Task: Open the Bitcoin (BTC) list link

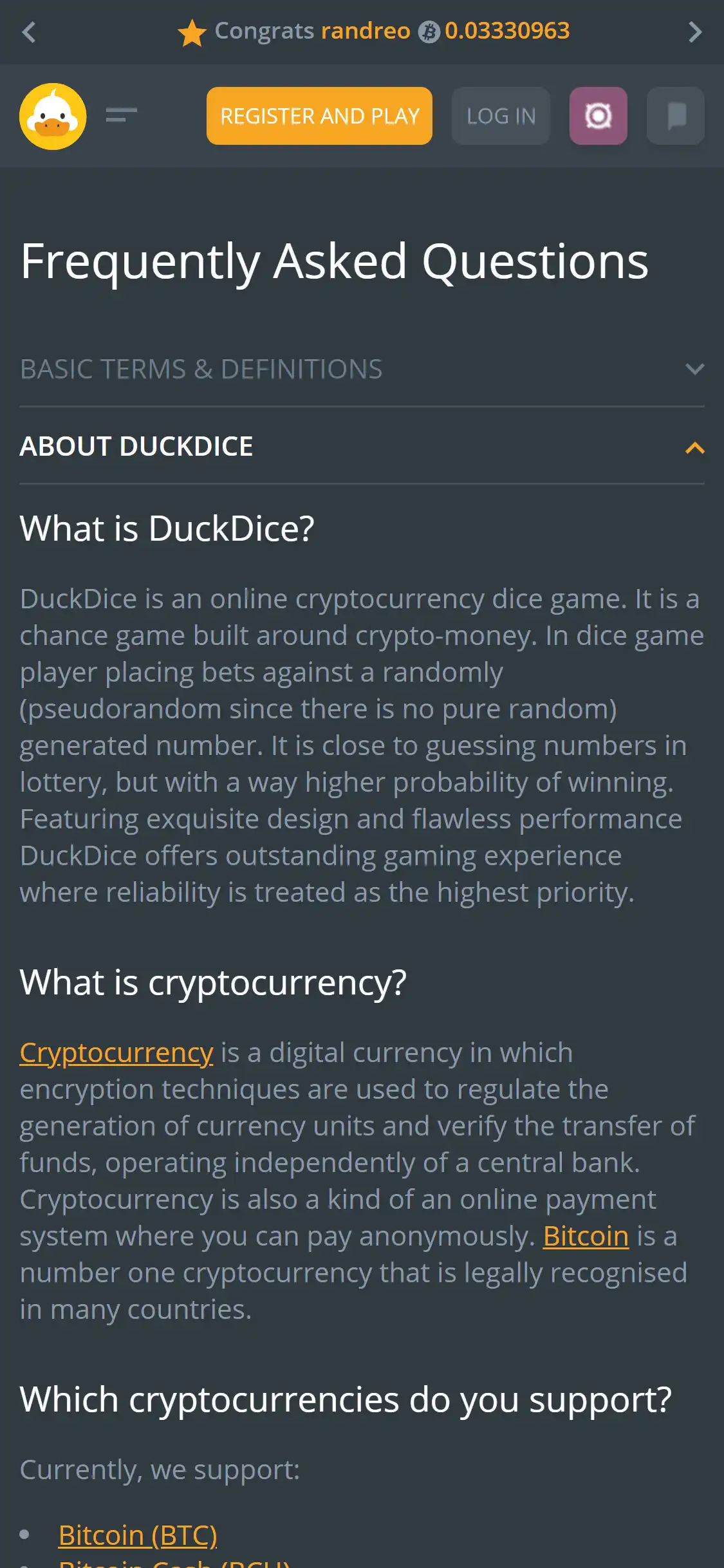Action: click(138, 1535)
